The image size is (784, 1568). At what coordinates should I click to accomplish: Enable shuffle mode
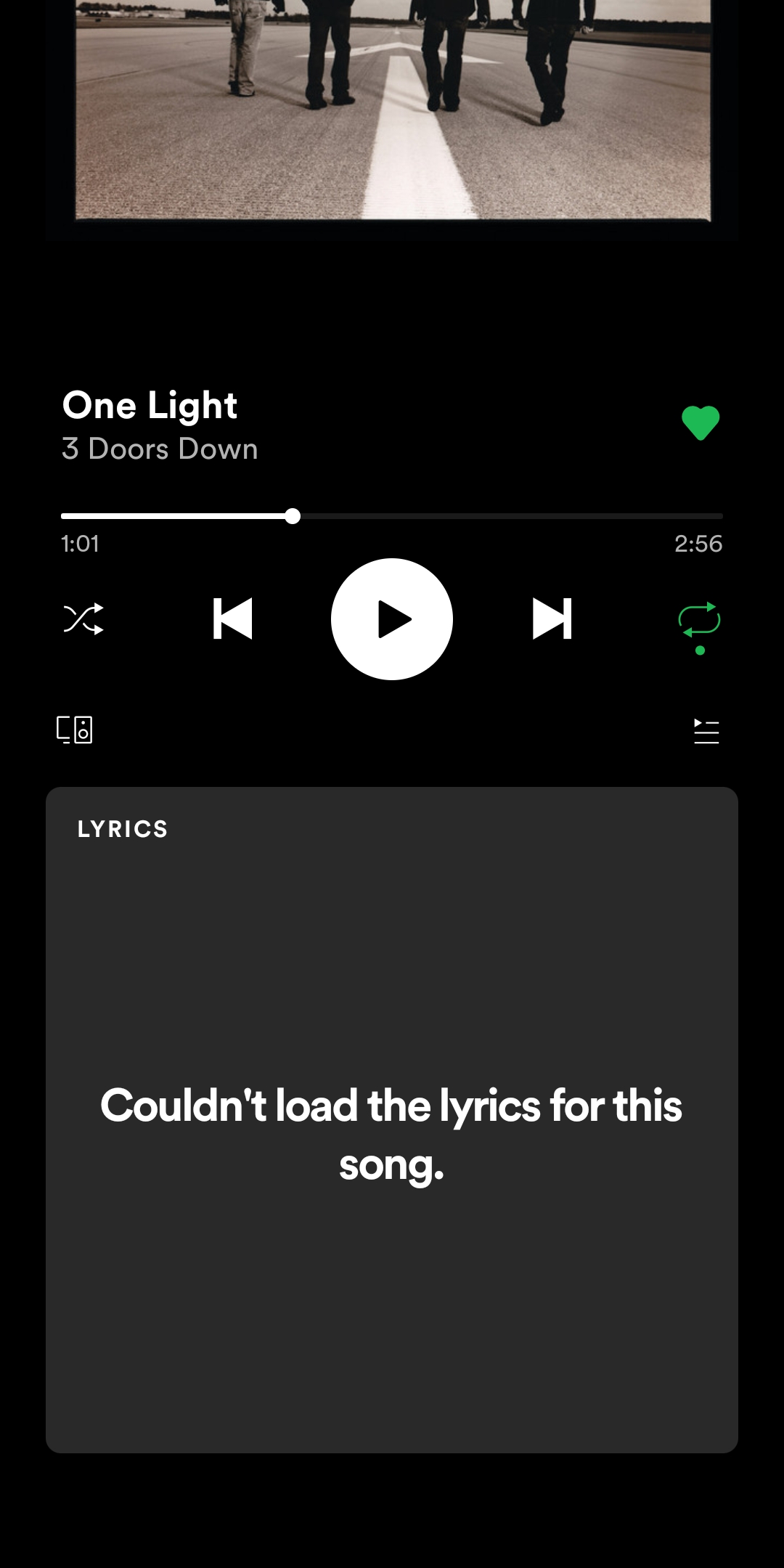tap(83, 619)
